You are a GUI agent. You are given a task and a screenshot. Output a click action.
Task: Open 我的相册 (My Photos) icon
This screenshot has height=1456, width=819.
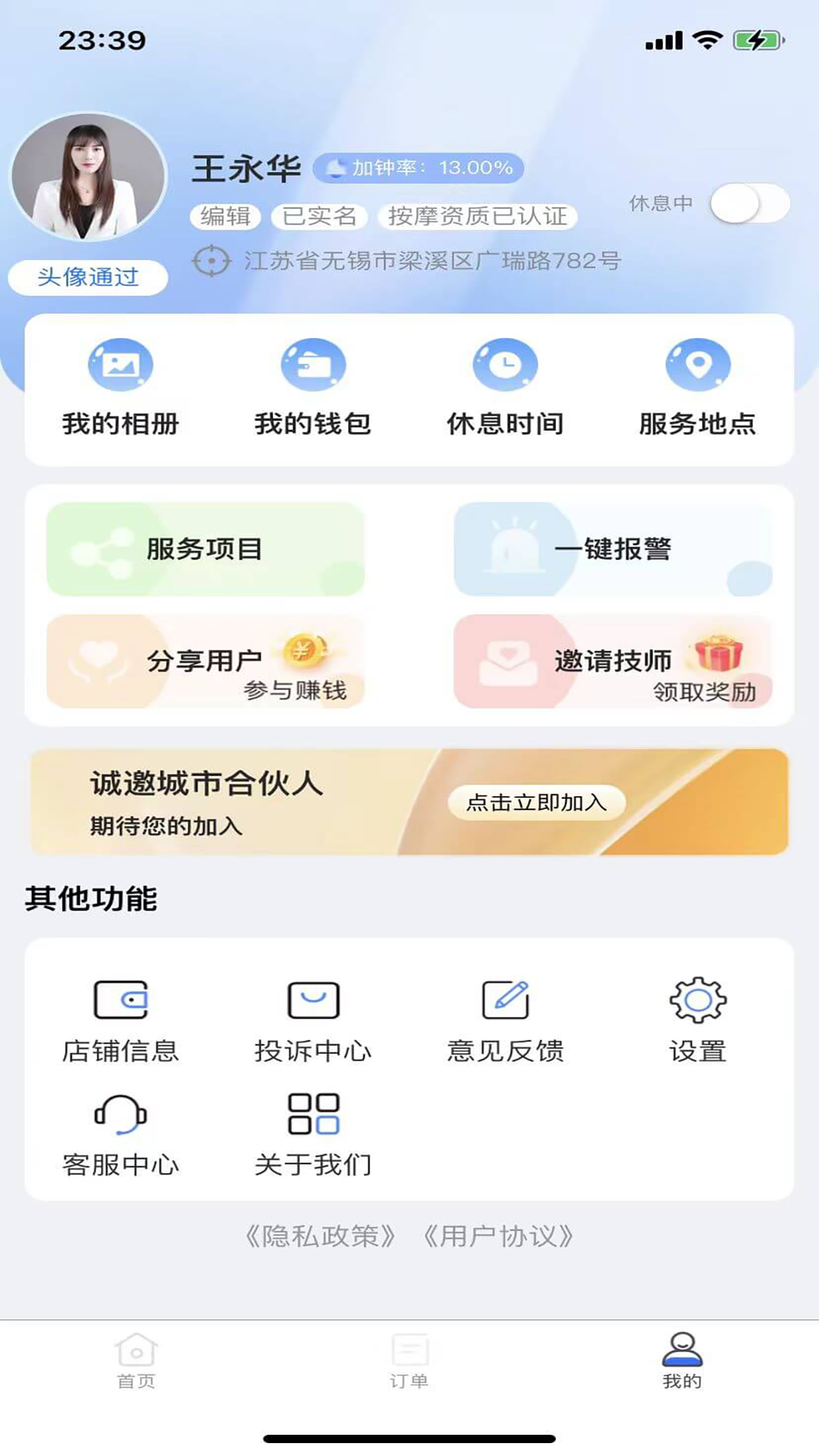[x=120, y=387]
